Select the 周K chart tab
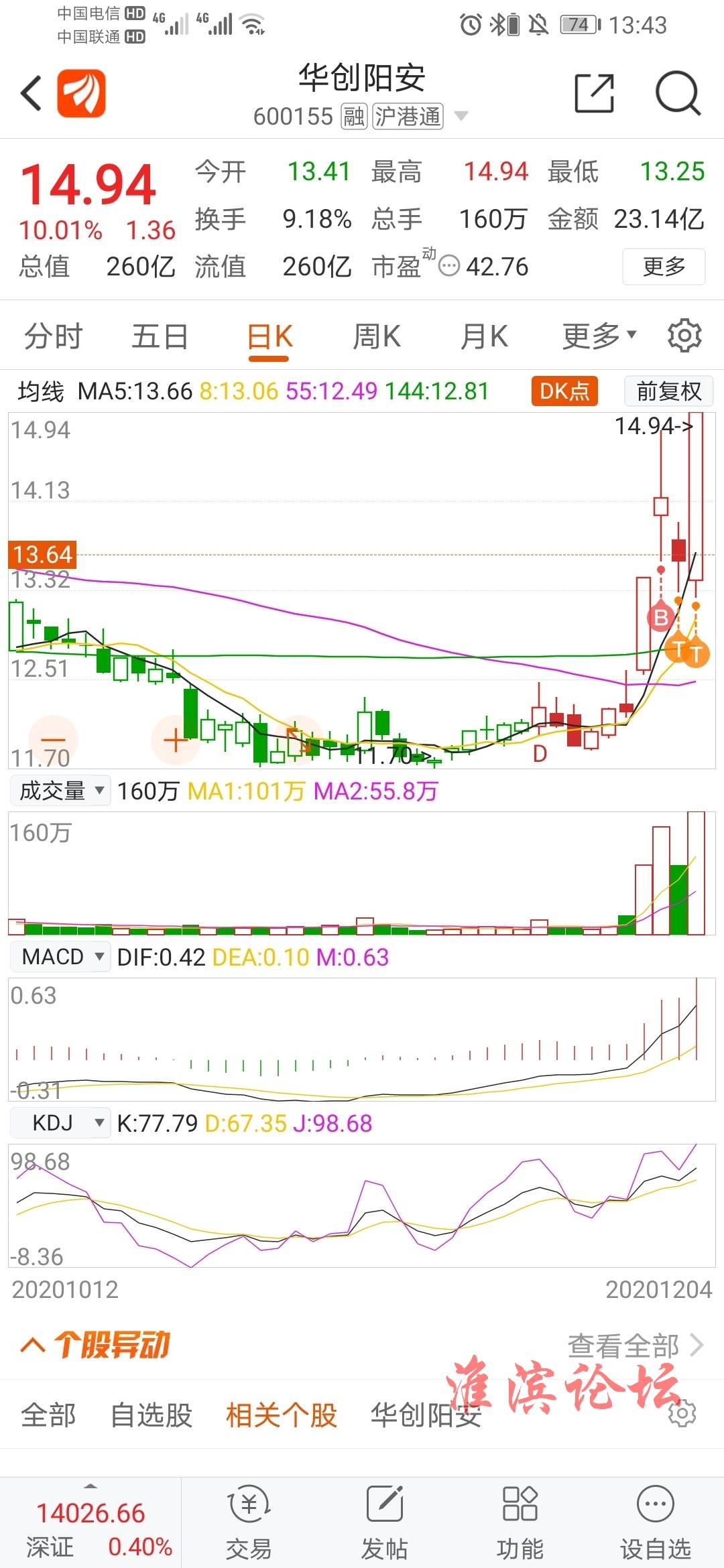The image size is (724, 1568). 377,336
